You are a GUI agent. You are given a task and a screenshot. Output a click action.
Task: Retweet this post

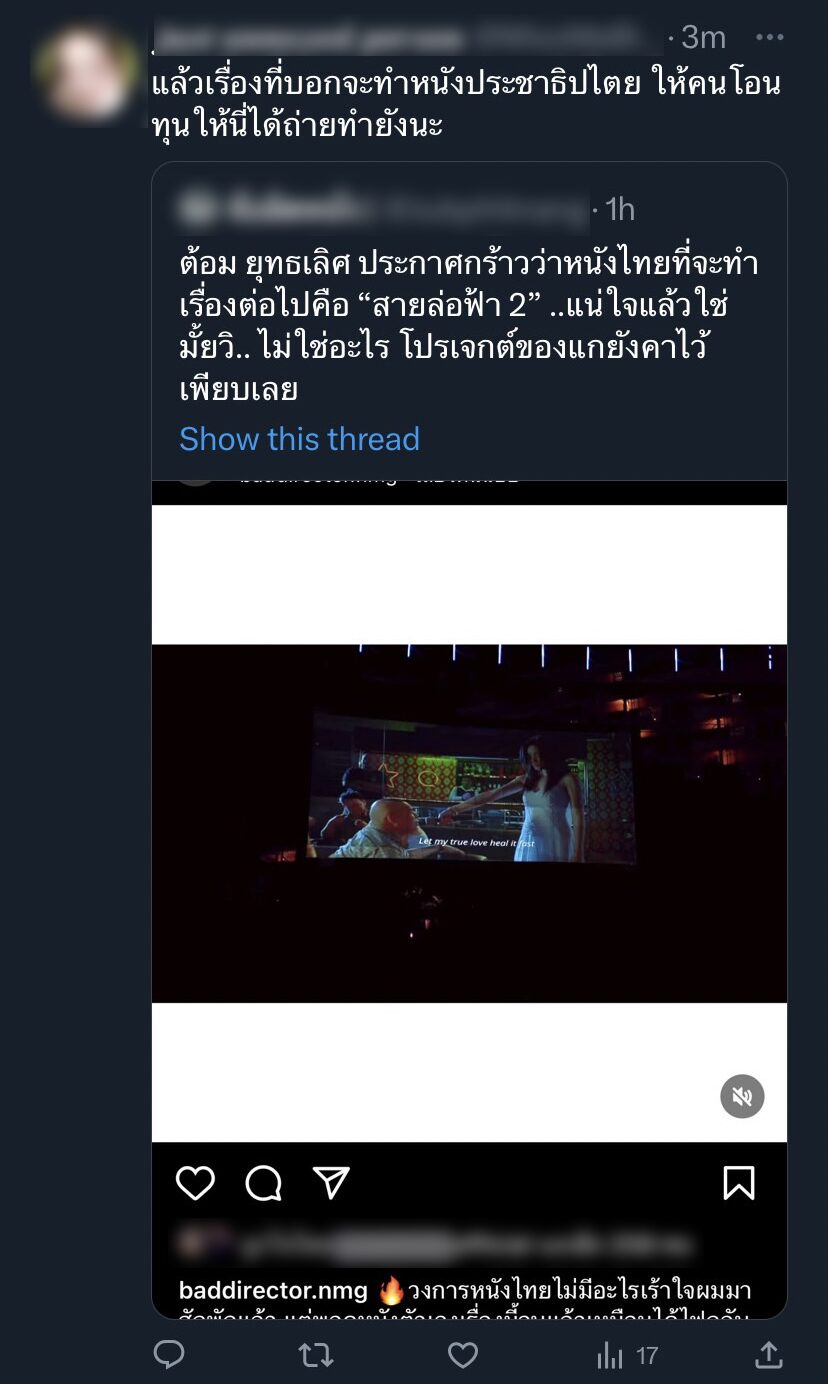(316, 1355)
